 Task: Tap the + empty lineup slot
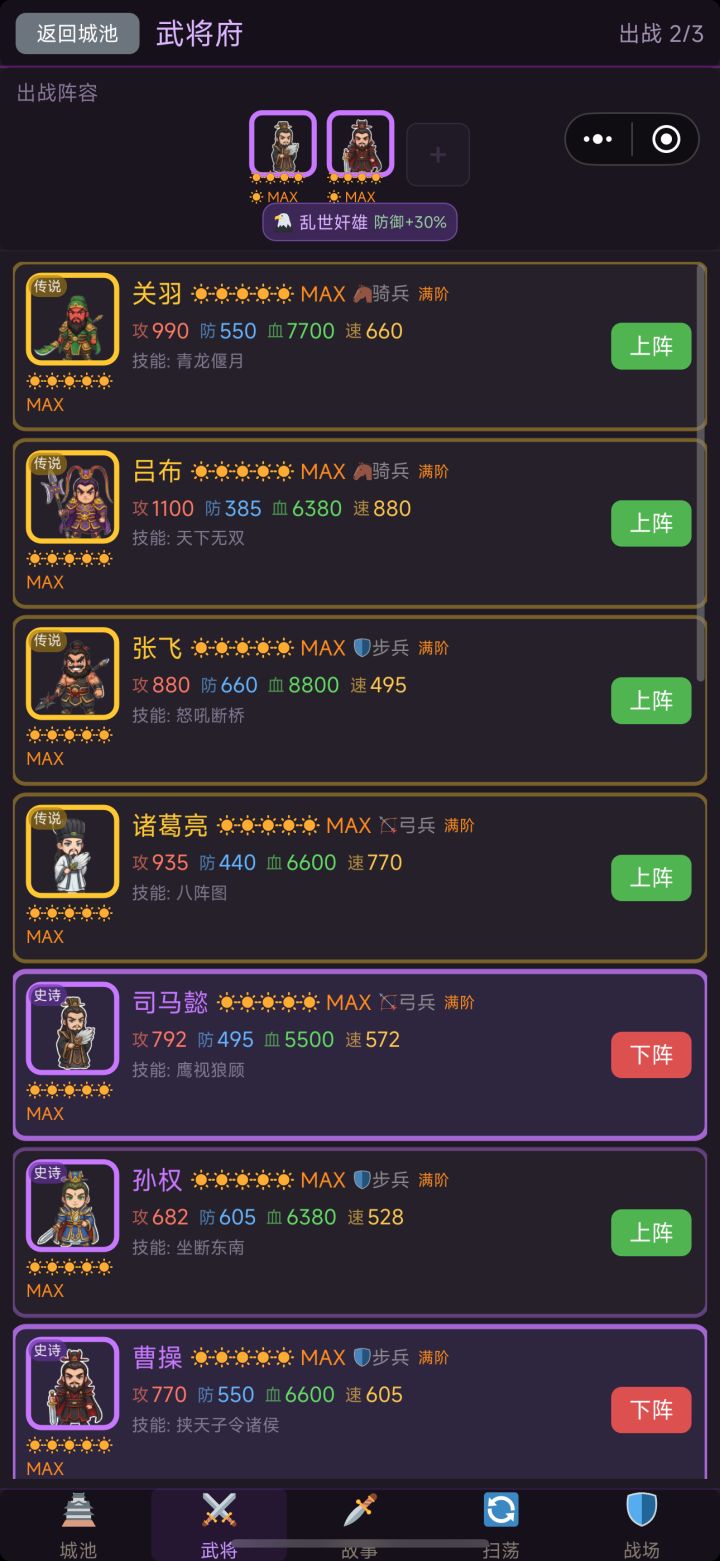tap(438, 153)
